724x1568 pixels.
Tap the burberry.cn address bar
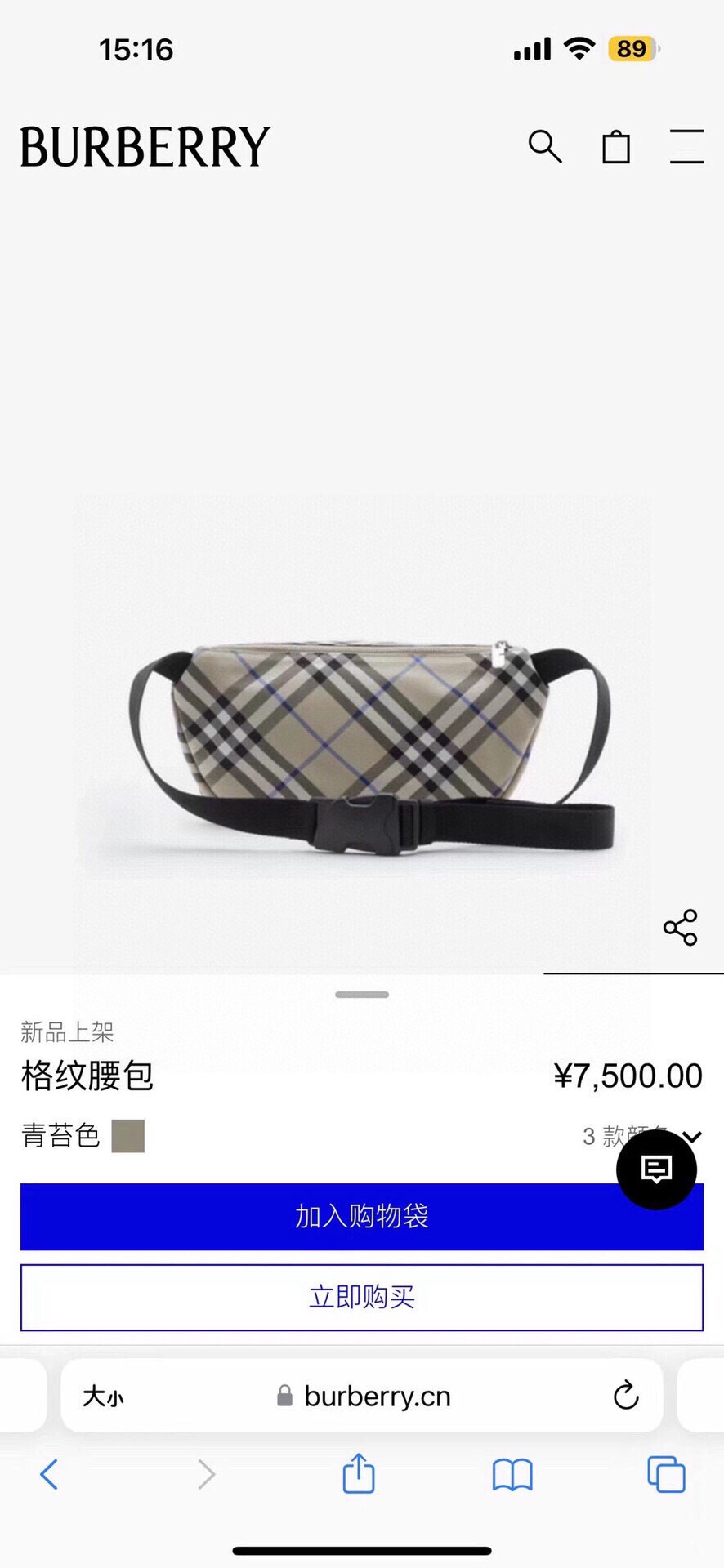(377, 1396)
